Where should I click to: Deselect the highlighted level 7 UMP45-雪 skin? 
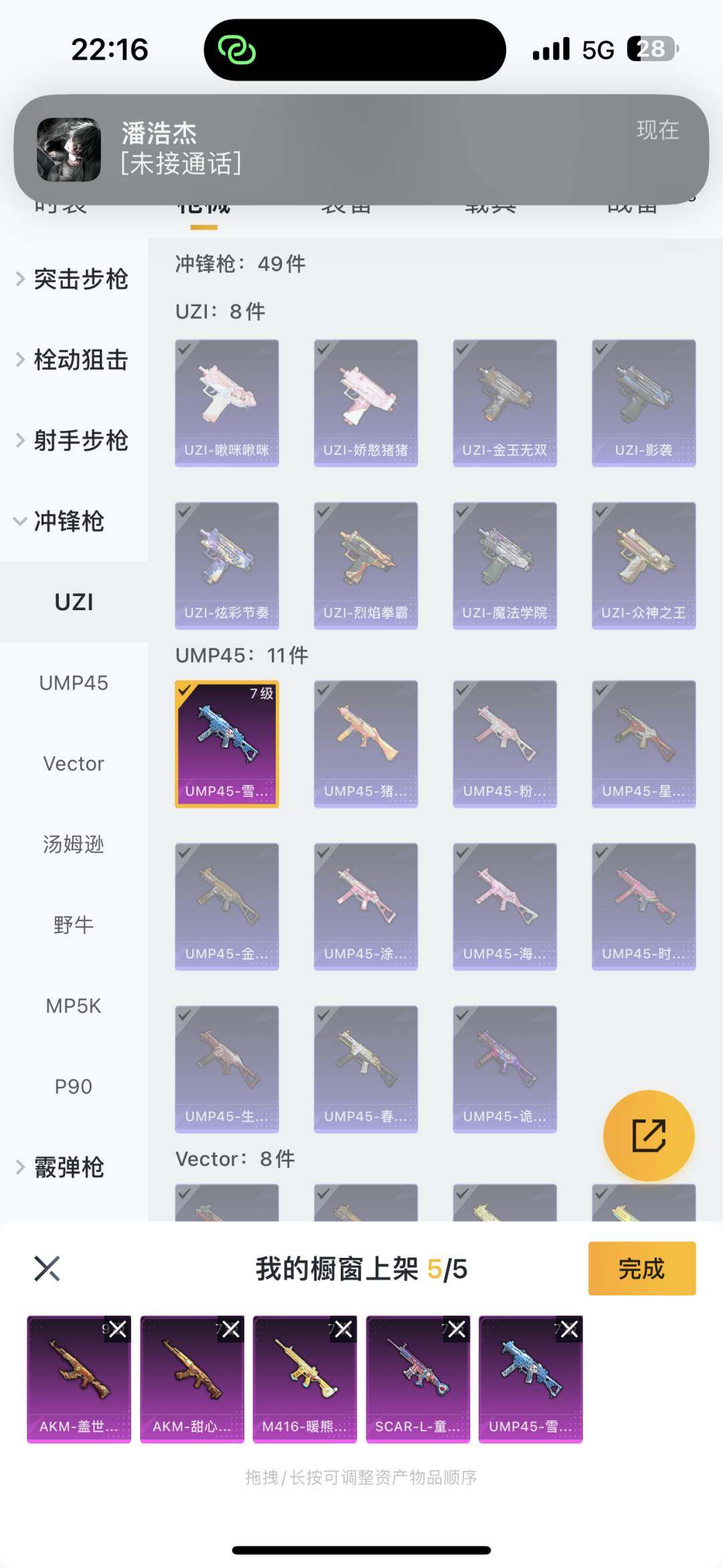[x=227, y=743]
